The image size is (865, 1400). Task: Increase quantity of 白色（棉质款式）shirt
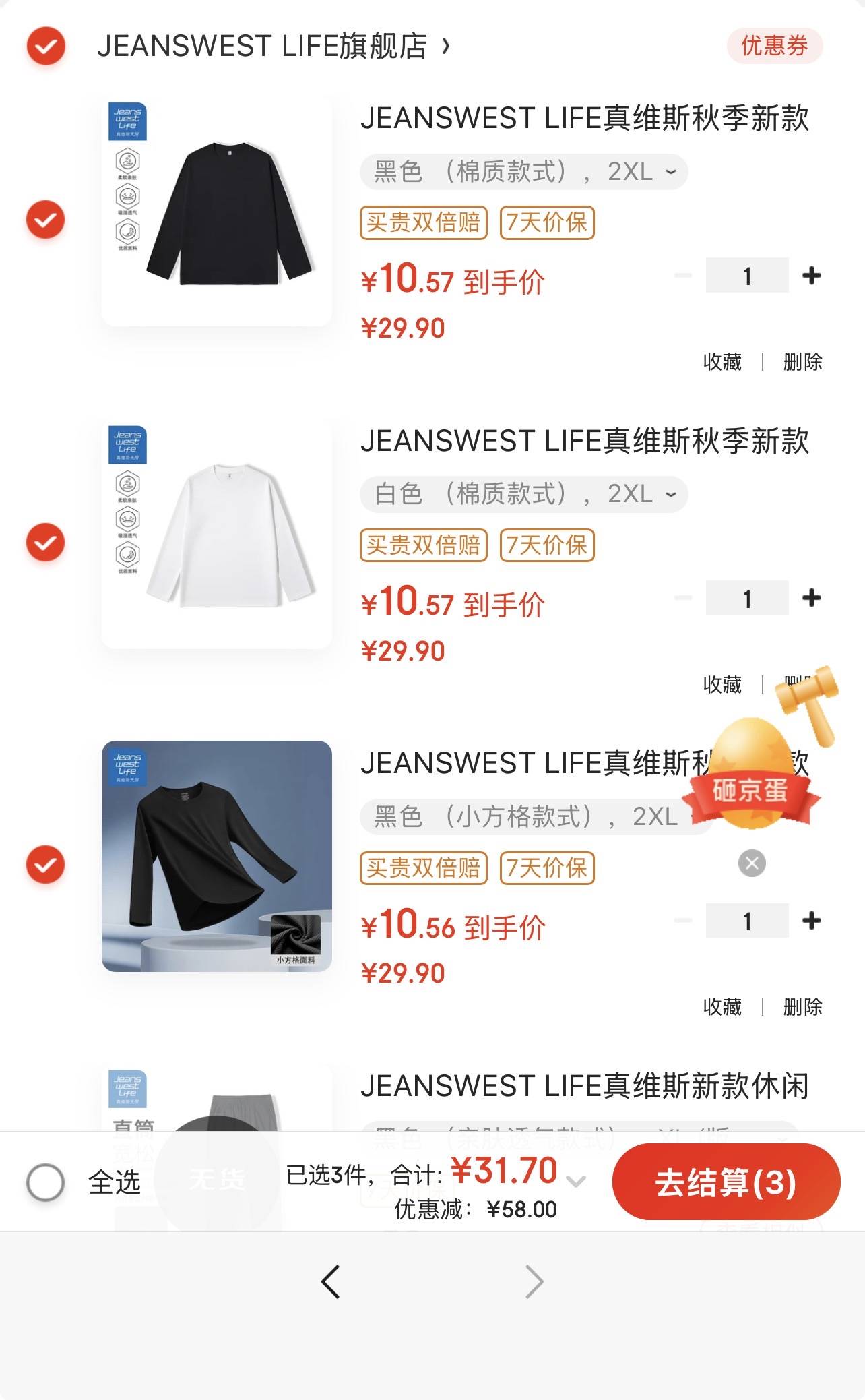tap(812, 598)
